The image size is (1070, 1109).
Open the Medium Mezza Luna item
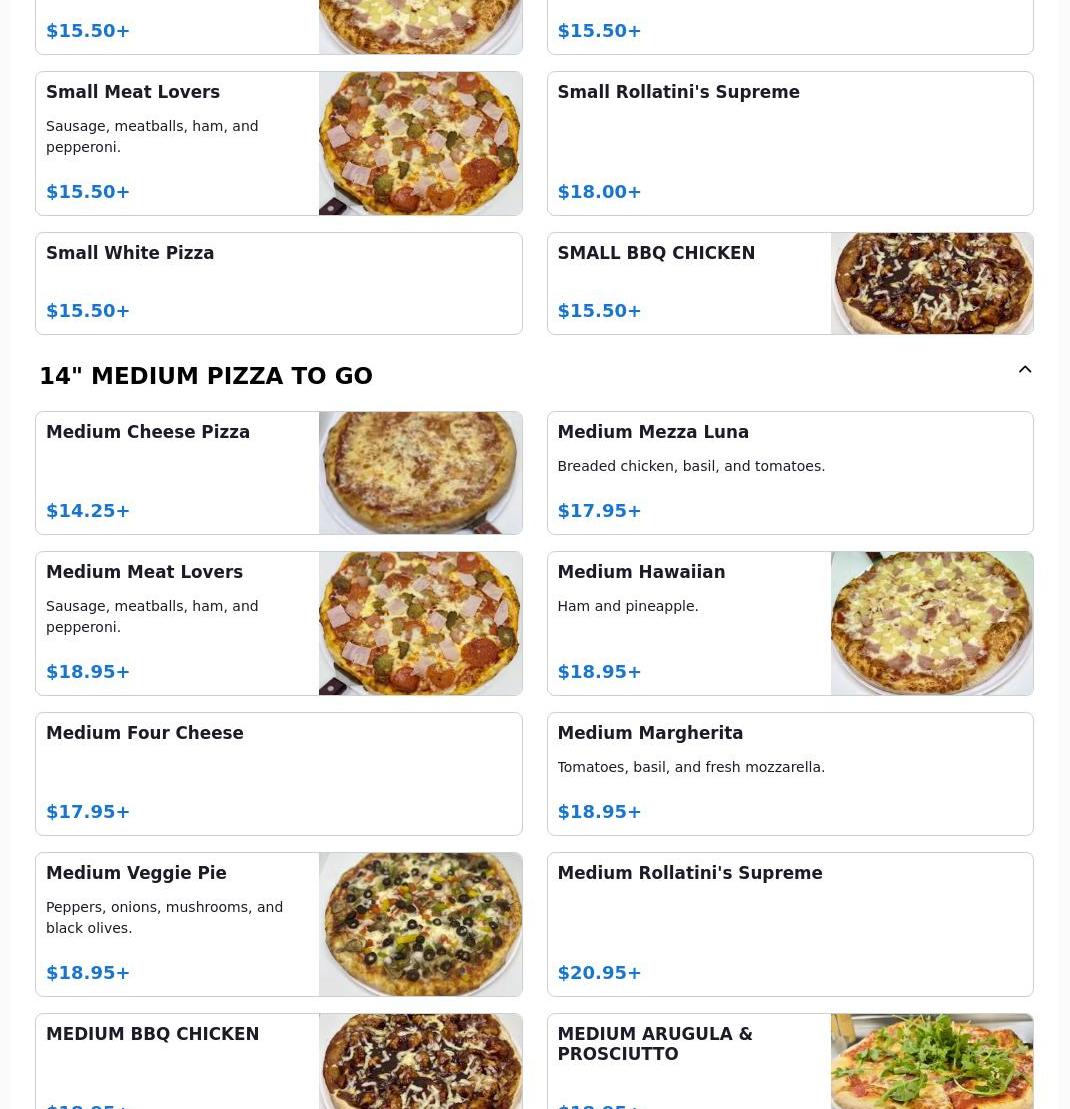[x=789, y=472]
